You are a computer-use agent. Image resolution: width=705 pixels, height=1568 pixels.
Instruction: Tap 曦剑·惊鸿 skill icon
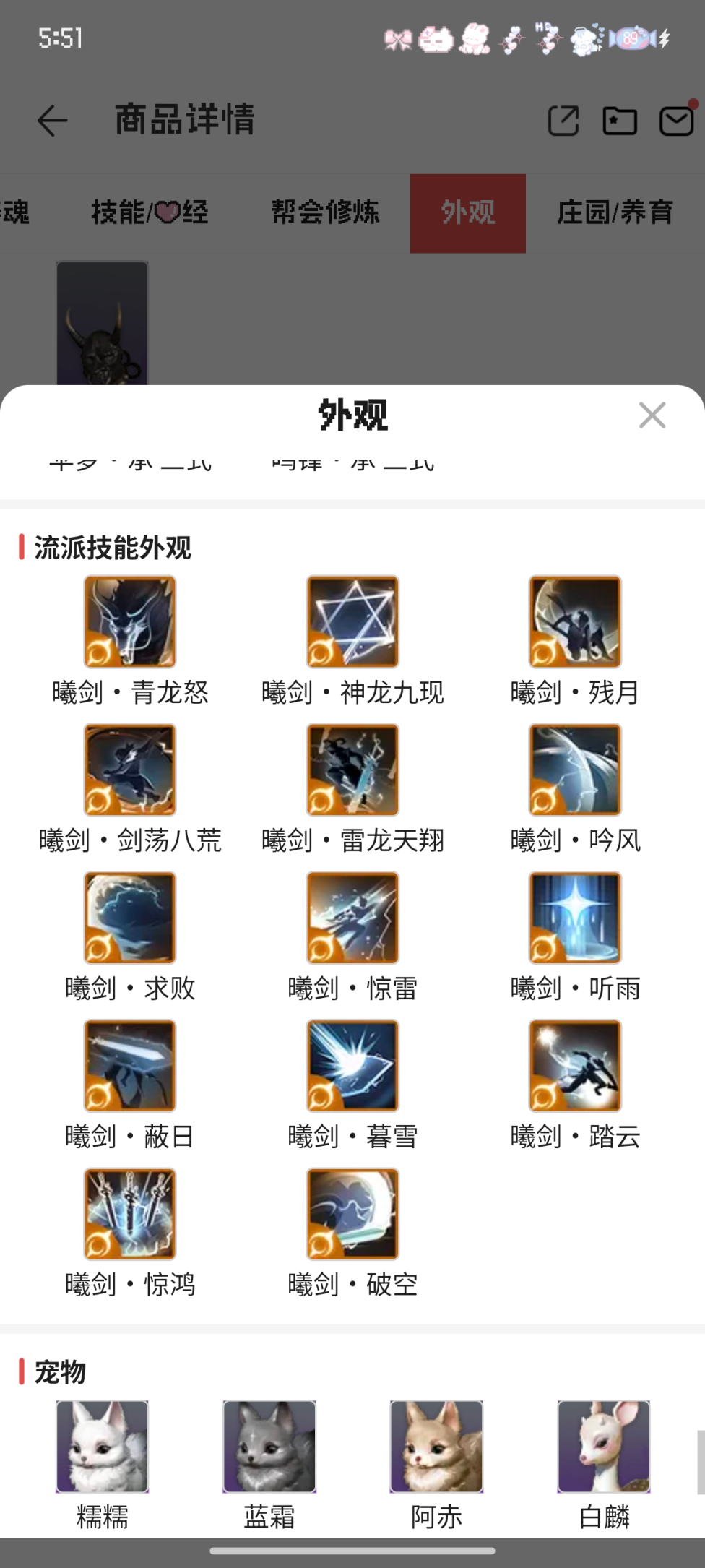[x=130, y=1214]
